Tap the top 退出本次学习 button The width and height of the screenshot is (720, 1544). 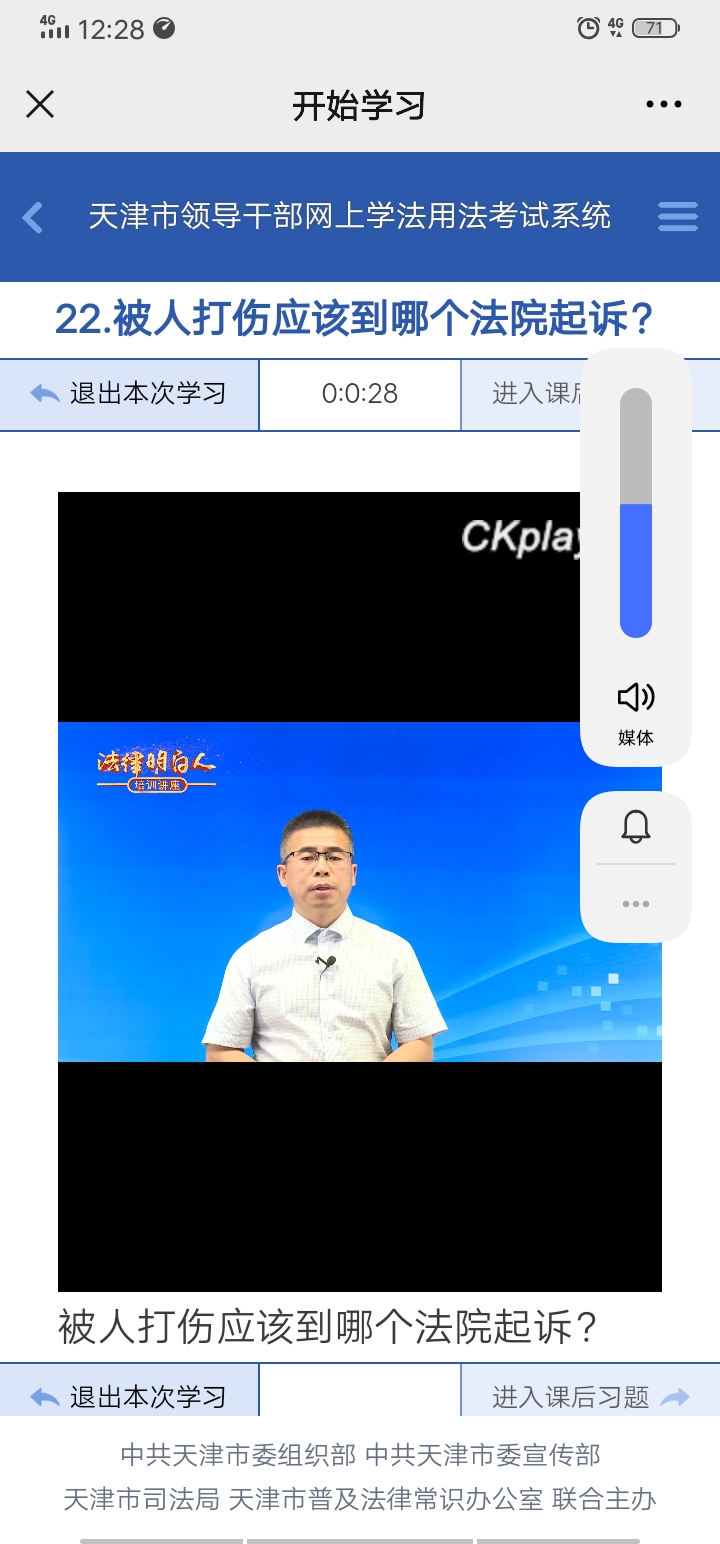(129, 394)
